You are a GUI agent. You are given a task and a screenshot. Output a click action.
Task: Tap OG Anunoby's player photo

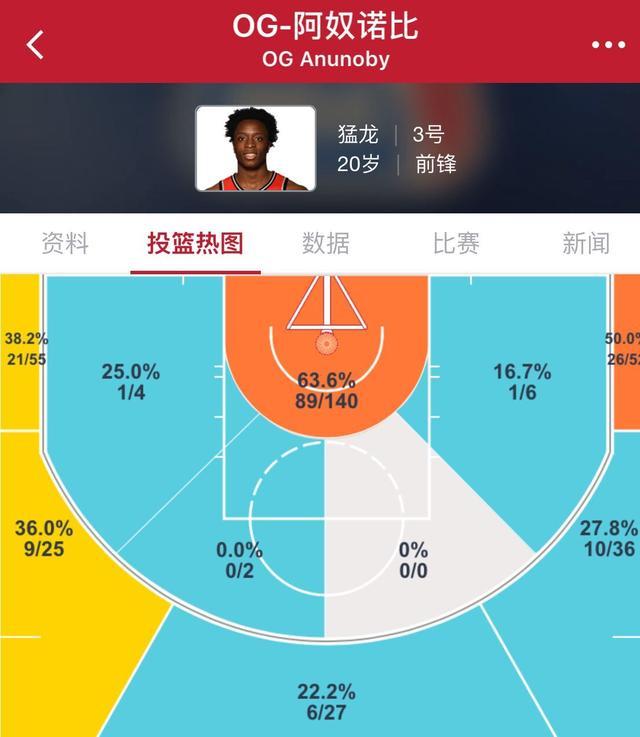pos(255,149)
